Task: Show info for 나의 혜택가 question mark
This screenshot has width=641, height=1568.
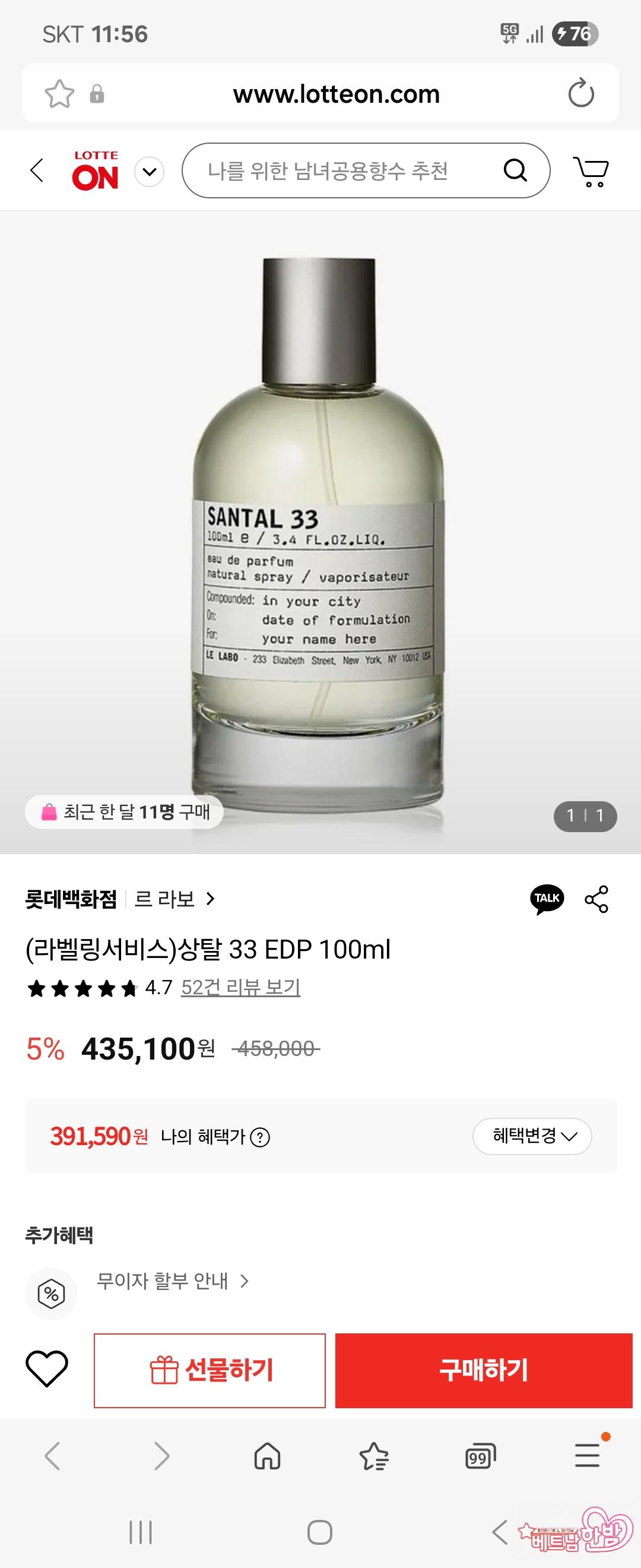Action: [x=261, y=1137]
